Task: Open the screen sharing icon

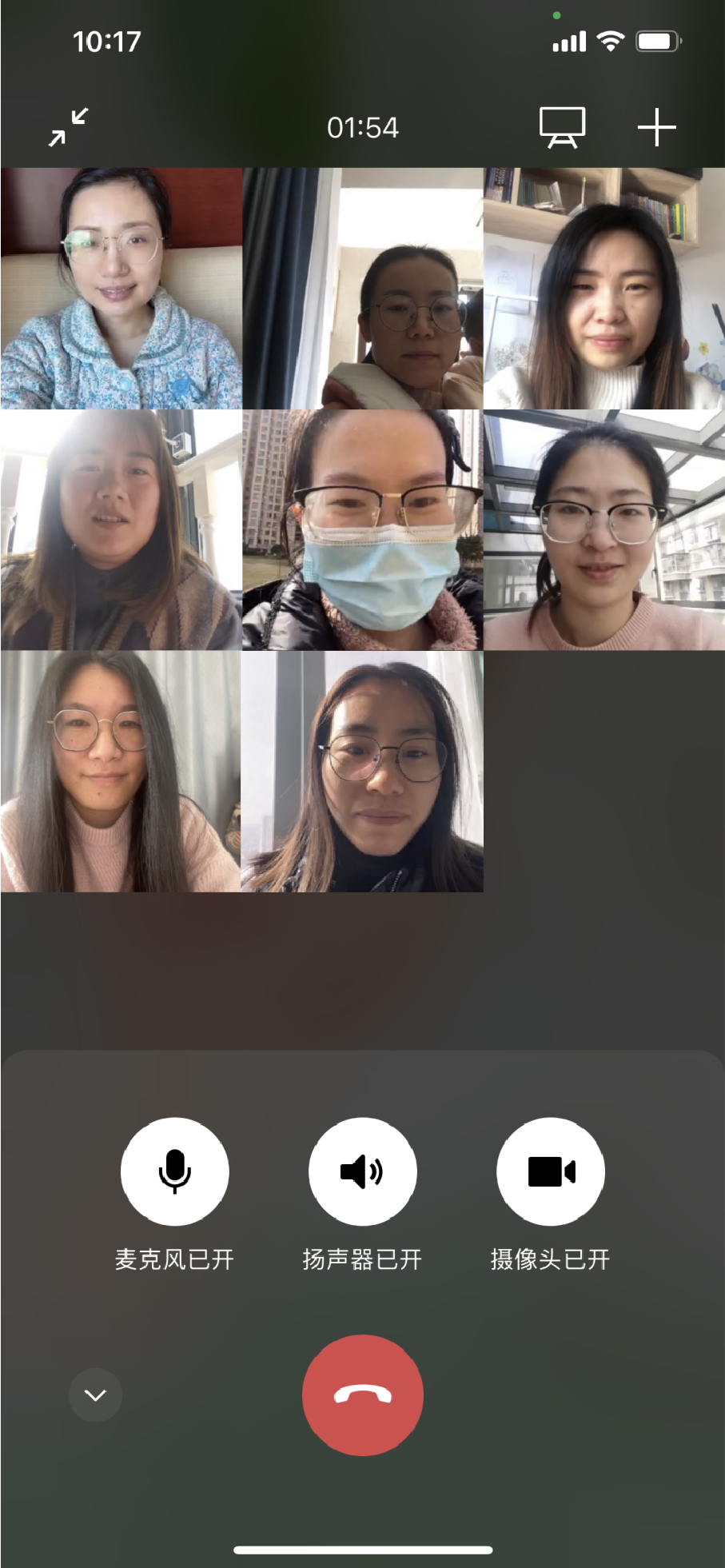Action: (x=562, y=127)
